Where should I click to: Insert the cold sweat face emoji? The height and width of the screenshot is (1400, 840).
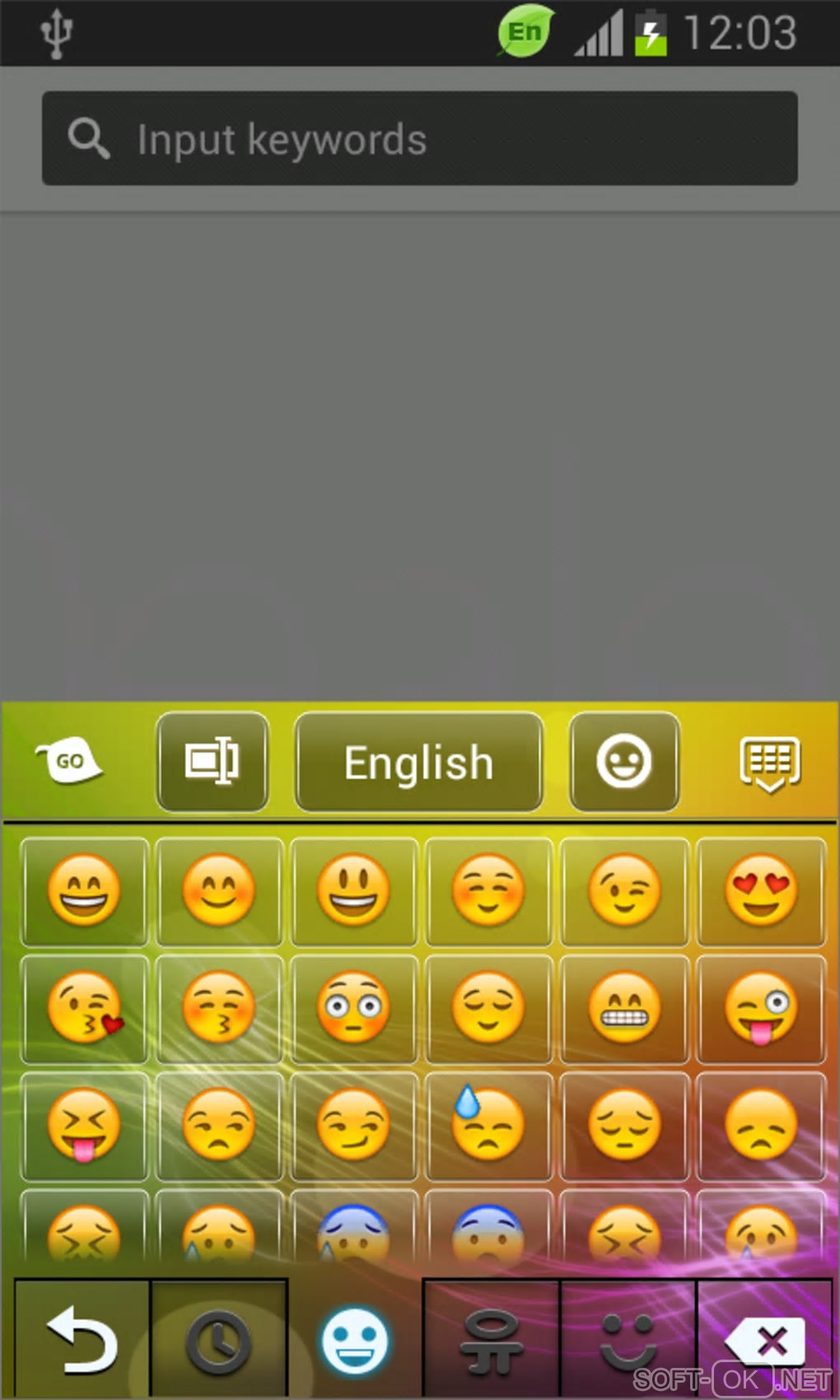click(x=488, y=1125)
